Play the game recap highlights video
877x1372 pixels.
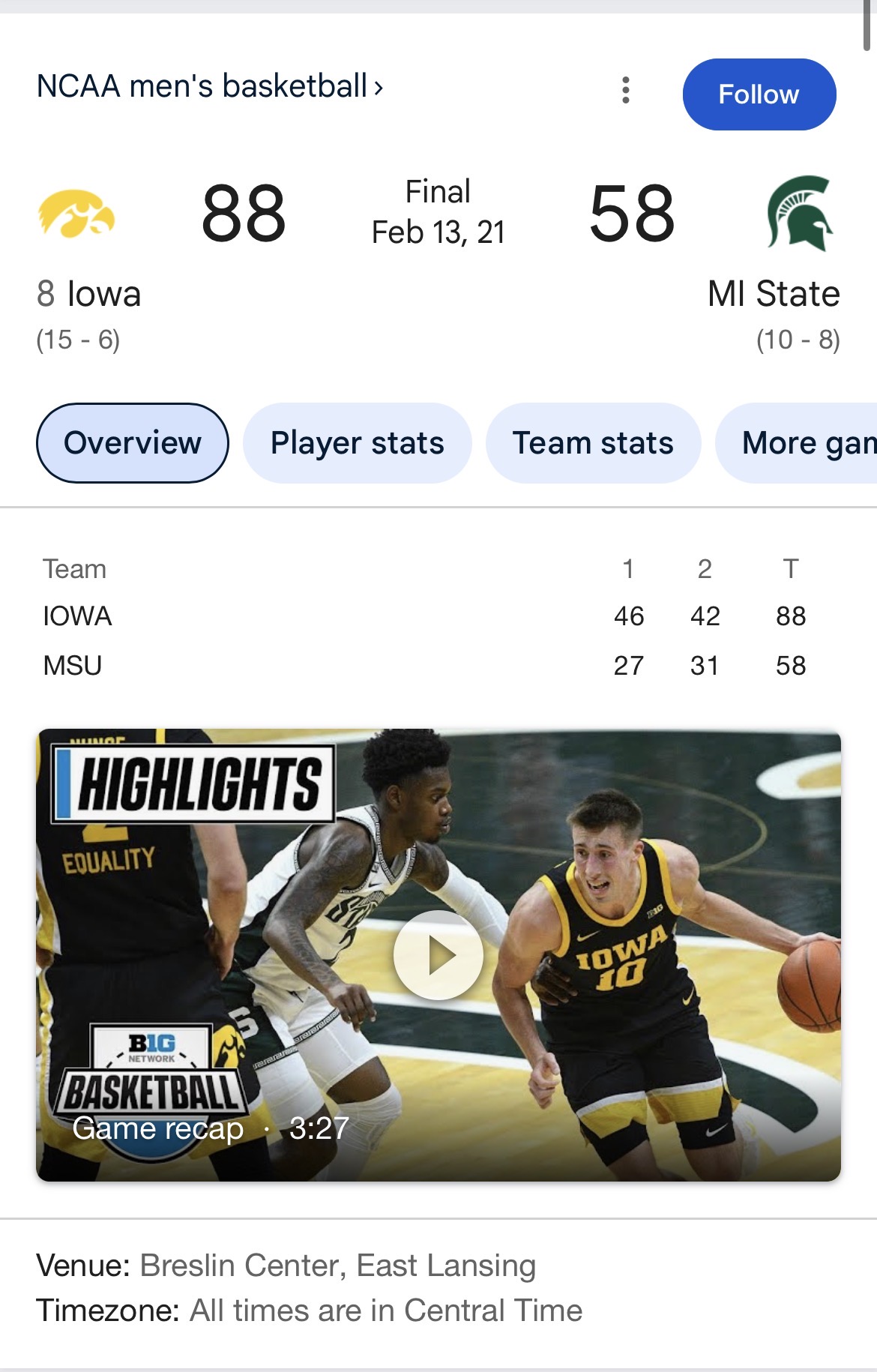(x=438, y=955)
